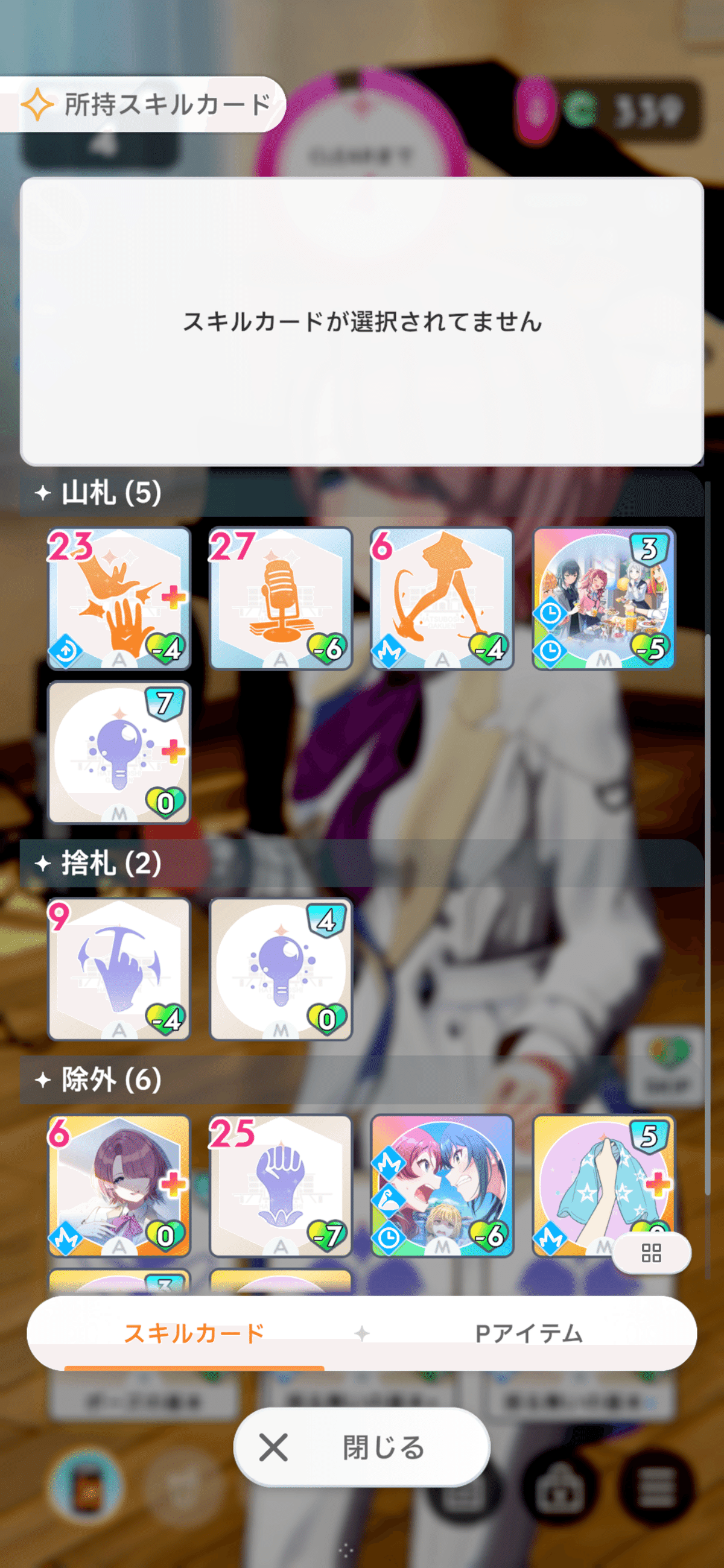Select the purple fist card numbered 25
The height and width of the screenshot is (1568, 724).
(281, 1185)
